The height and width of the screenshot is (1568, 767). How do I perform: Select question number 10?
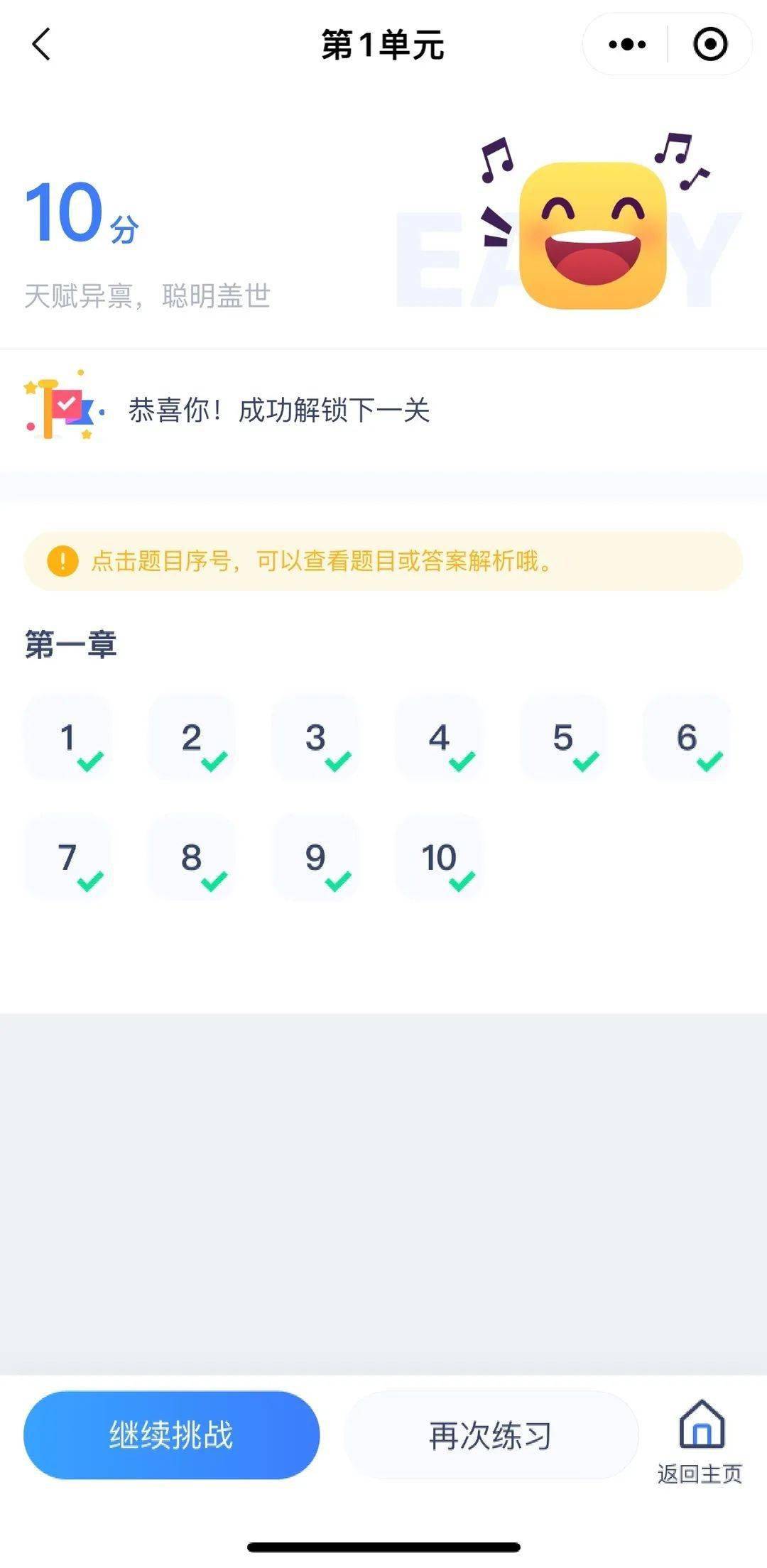coord(439,858)
